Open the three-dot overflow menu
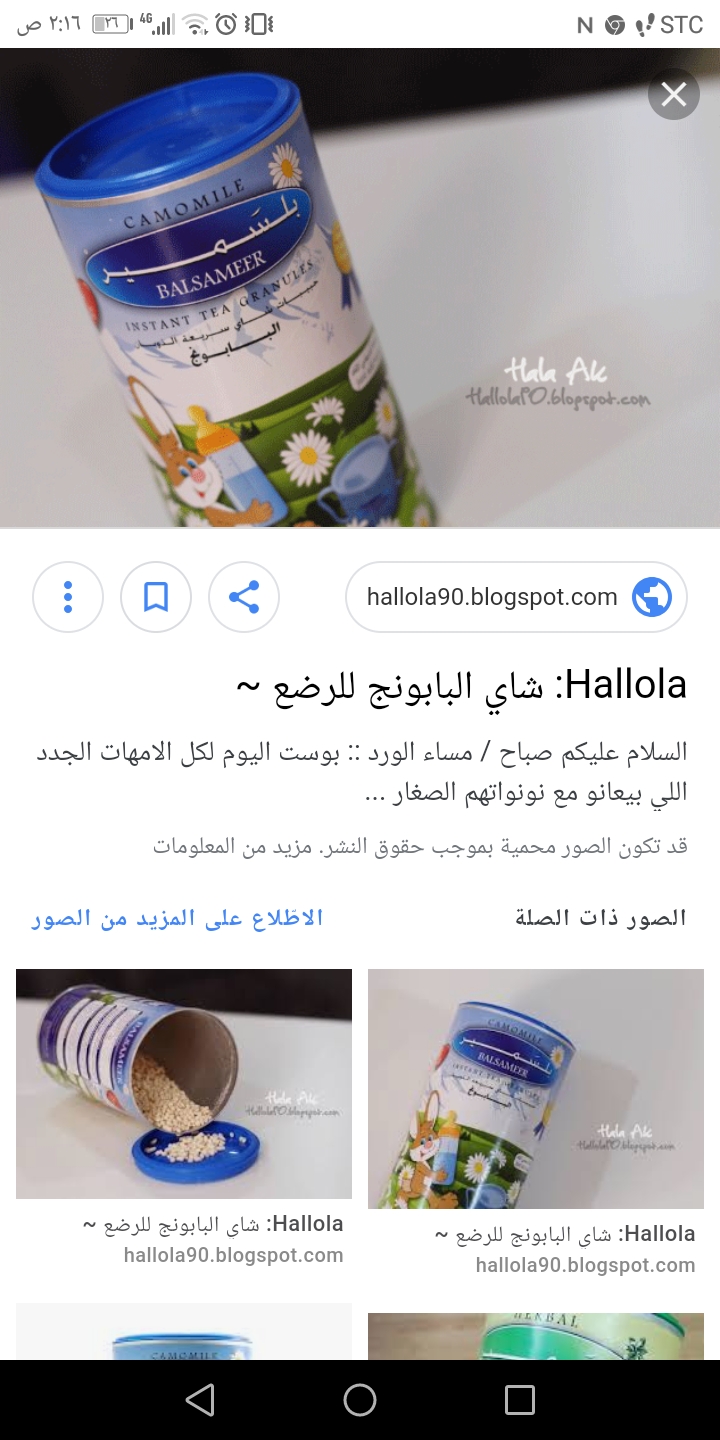The height and width of the screenshot is (1440, 720). (68, 597)
